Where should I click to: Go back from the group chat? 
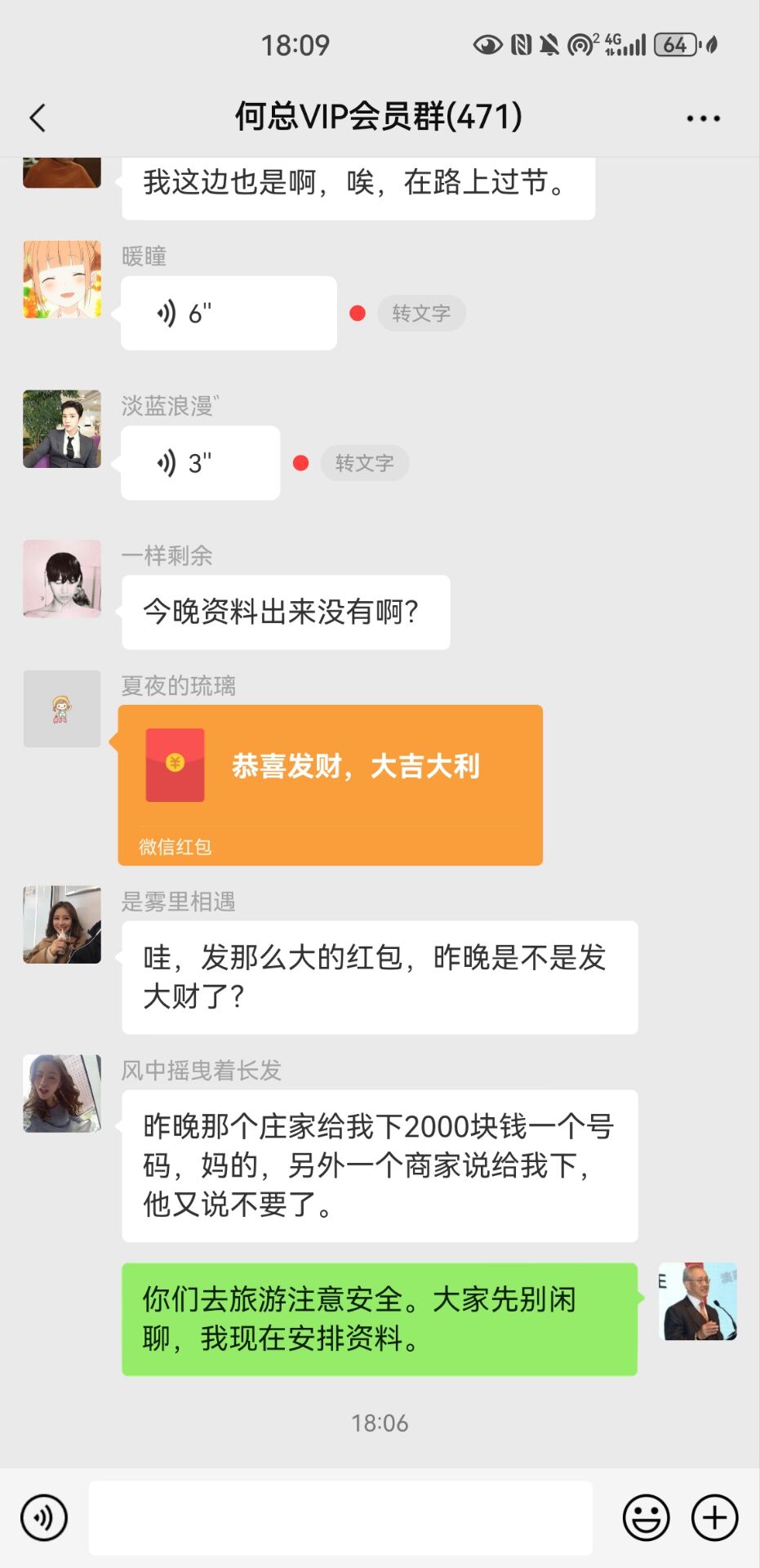tap(38, 118)
